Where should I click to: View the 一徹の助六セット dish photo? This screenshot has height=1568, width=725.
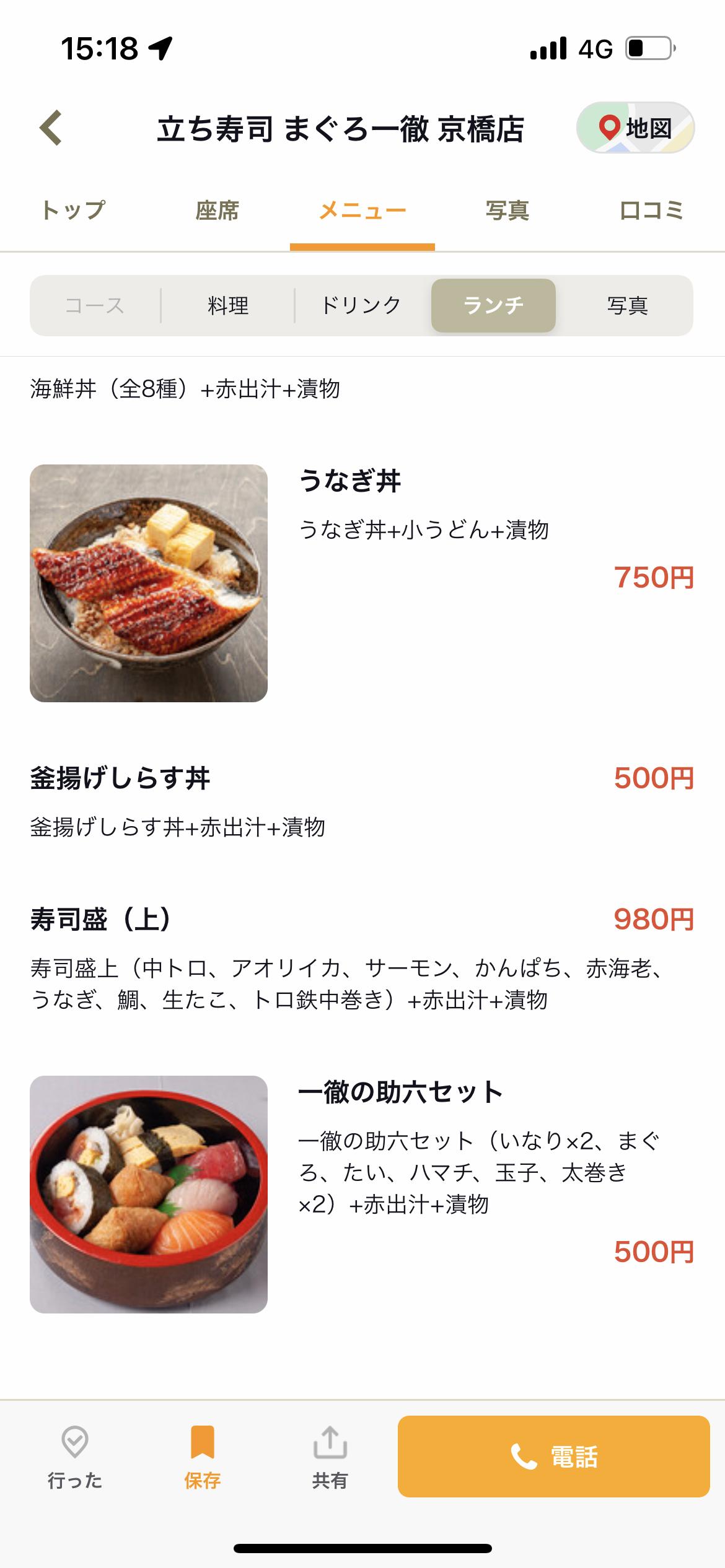click(149, 1194)
